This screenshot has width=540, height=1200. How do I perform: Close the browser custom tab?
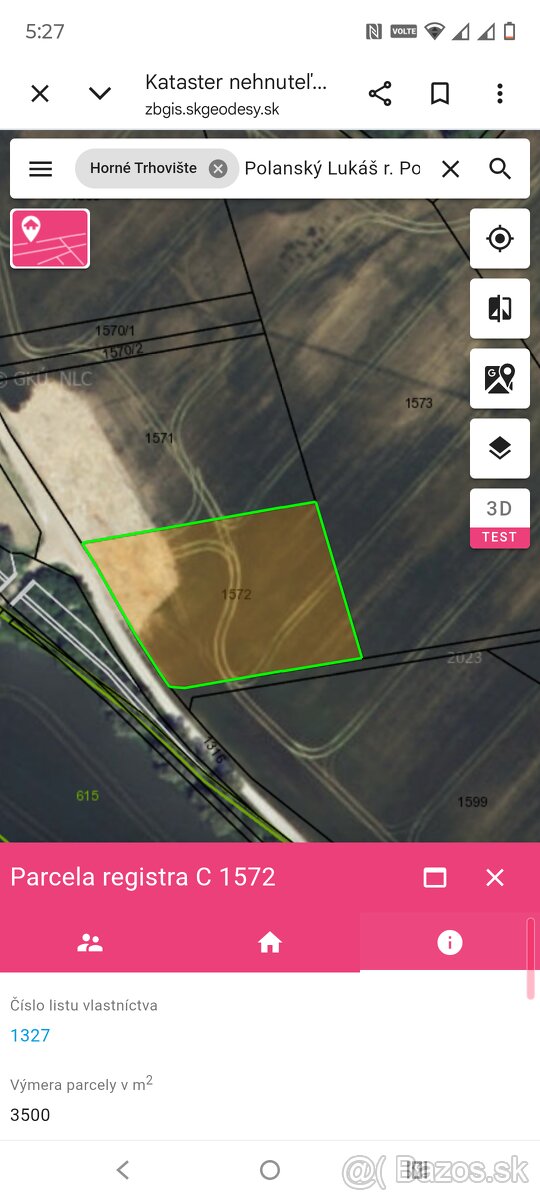coord(40,94)
